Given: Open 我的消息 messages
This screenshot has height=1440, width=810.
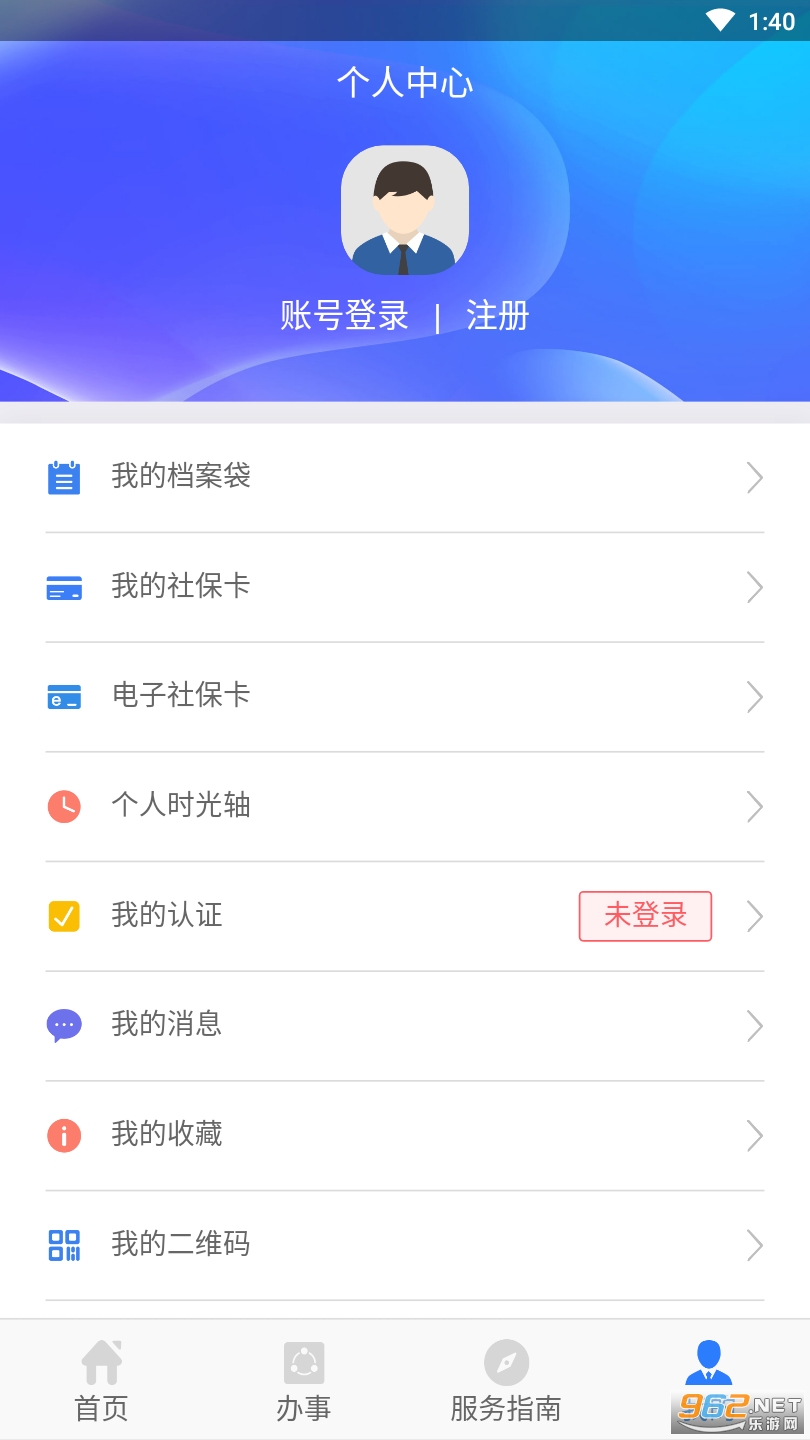Looking at the screenshot, I should point(404,1025).
